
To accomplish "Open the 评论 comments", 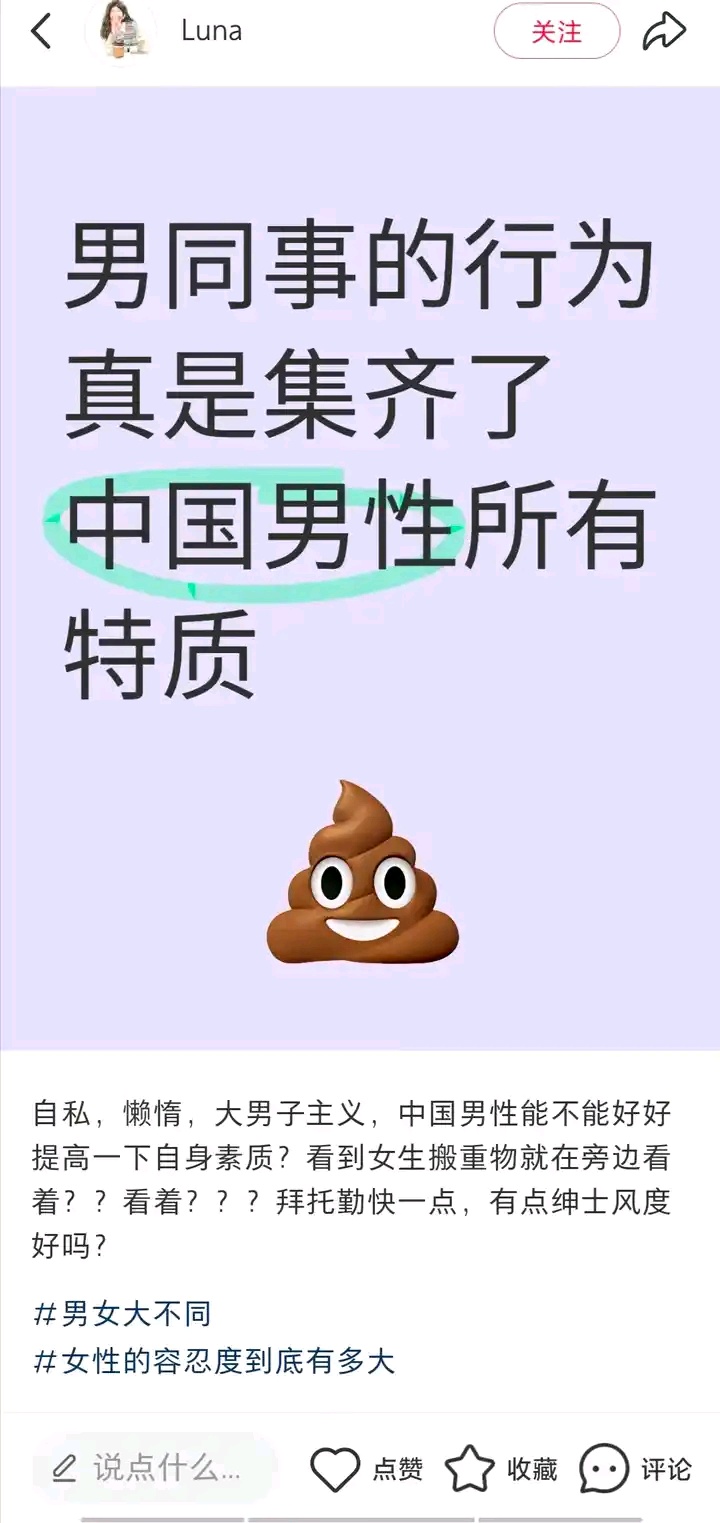I will pyautogui.click(x=604, y=1469).
